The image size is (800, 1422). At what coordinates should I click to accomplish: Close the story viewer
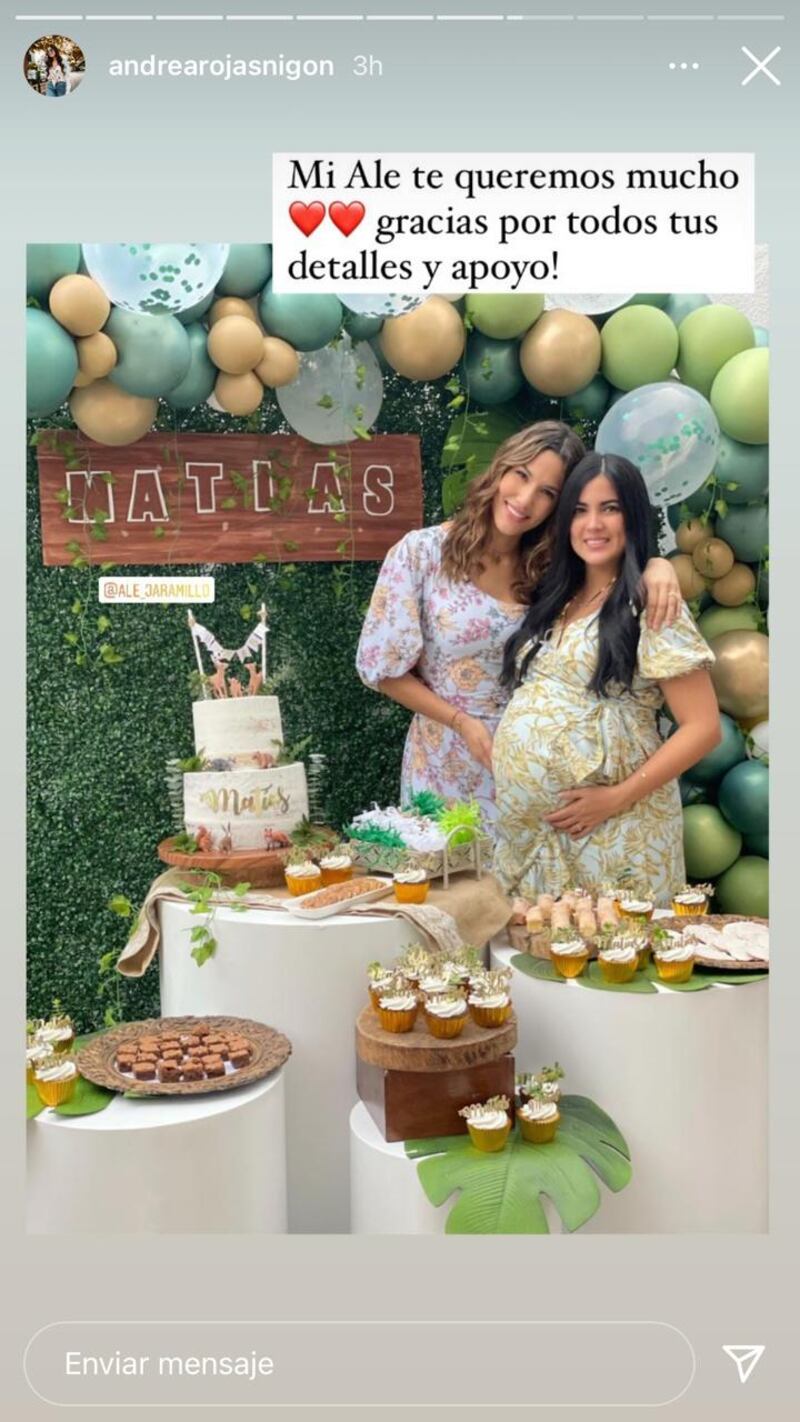[760, 66]
